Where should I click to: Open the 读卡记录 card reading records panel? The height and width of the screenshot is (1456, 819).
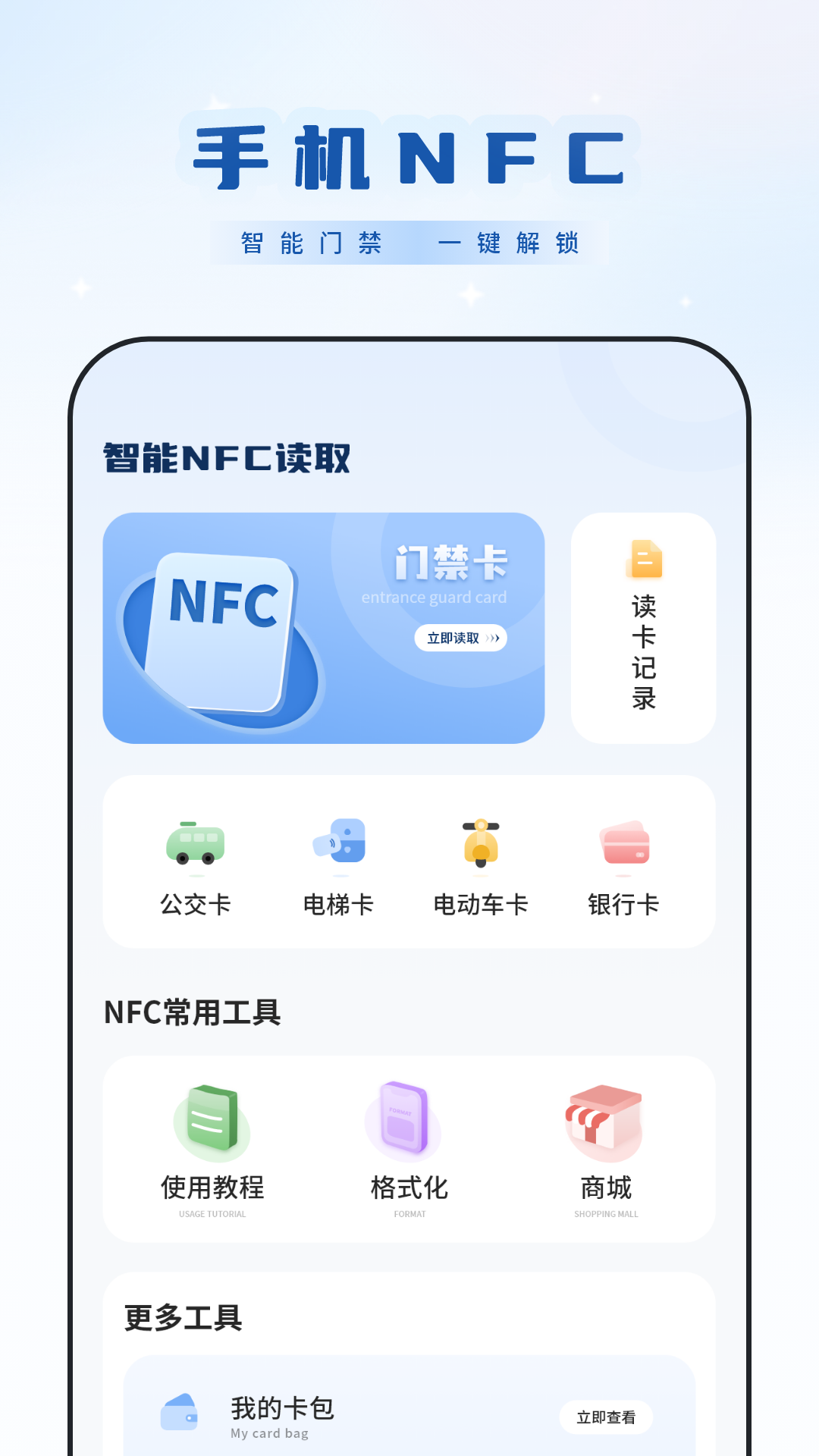[x=642, y=627]
